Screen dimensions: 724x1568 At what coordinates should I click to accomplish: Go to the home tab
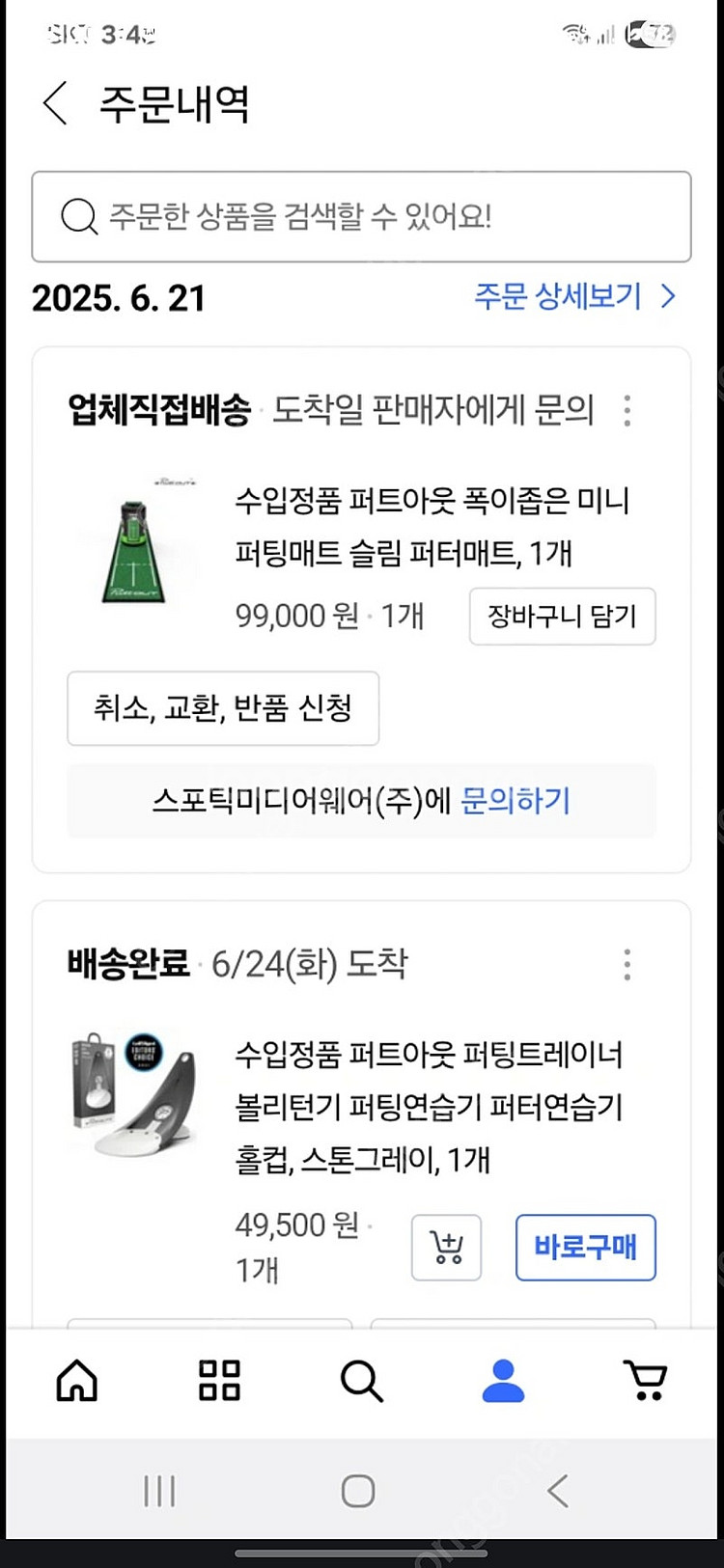click(x=77, y=1380)
